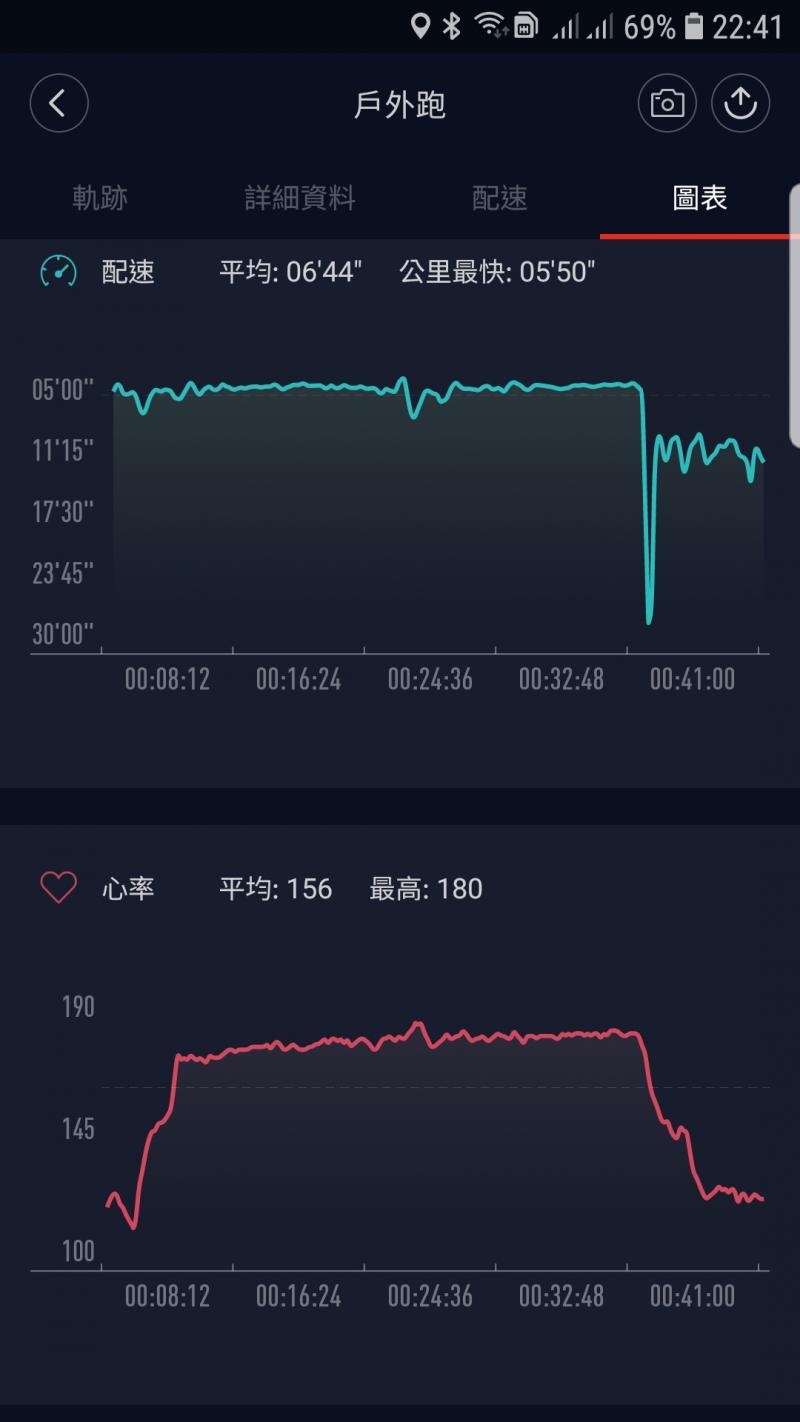Switch to the 配速 tab
Image resolution: width=800 pixels, height=1422 pixels.
click(499, 198)
